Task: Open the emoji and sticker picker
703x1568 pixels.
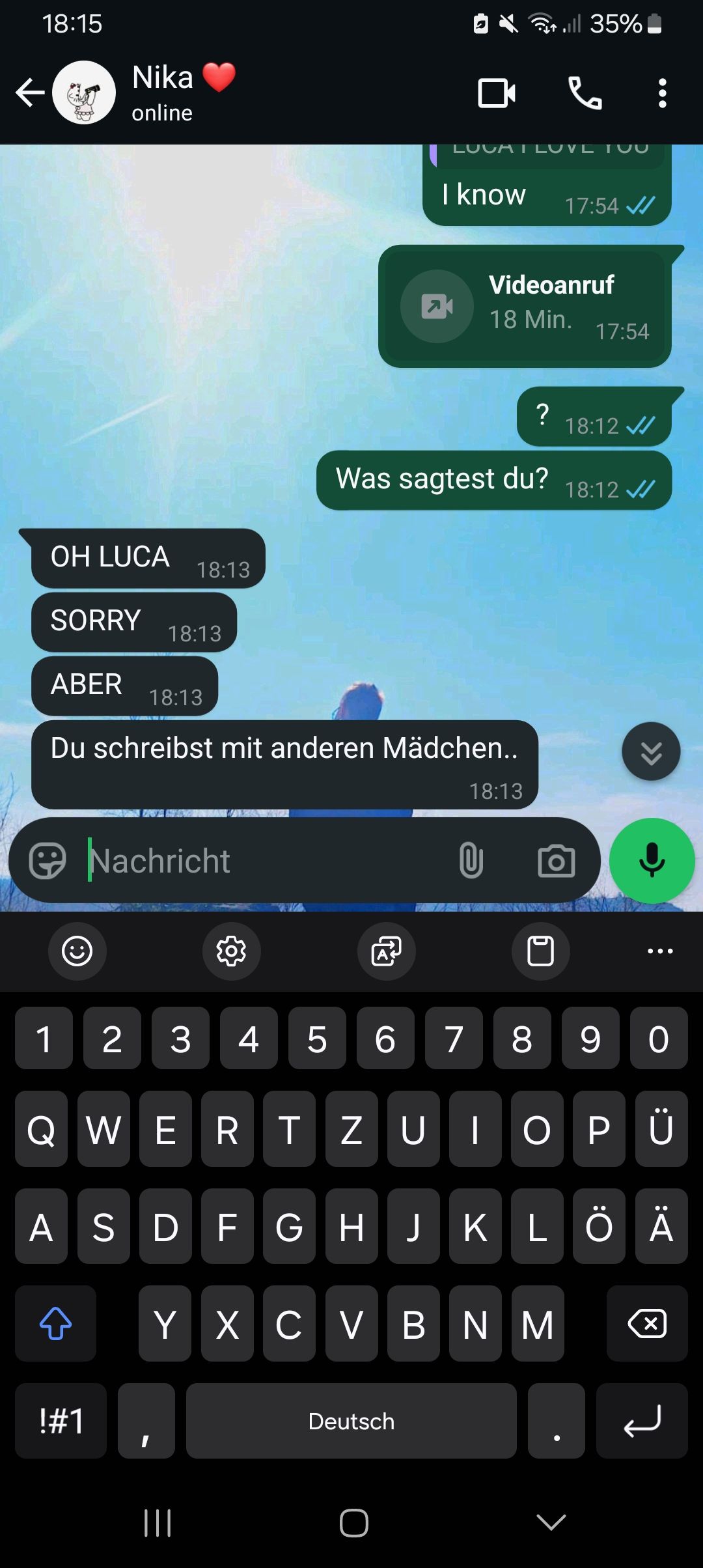Action: pos(48,861)
